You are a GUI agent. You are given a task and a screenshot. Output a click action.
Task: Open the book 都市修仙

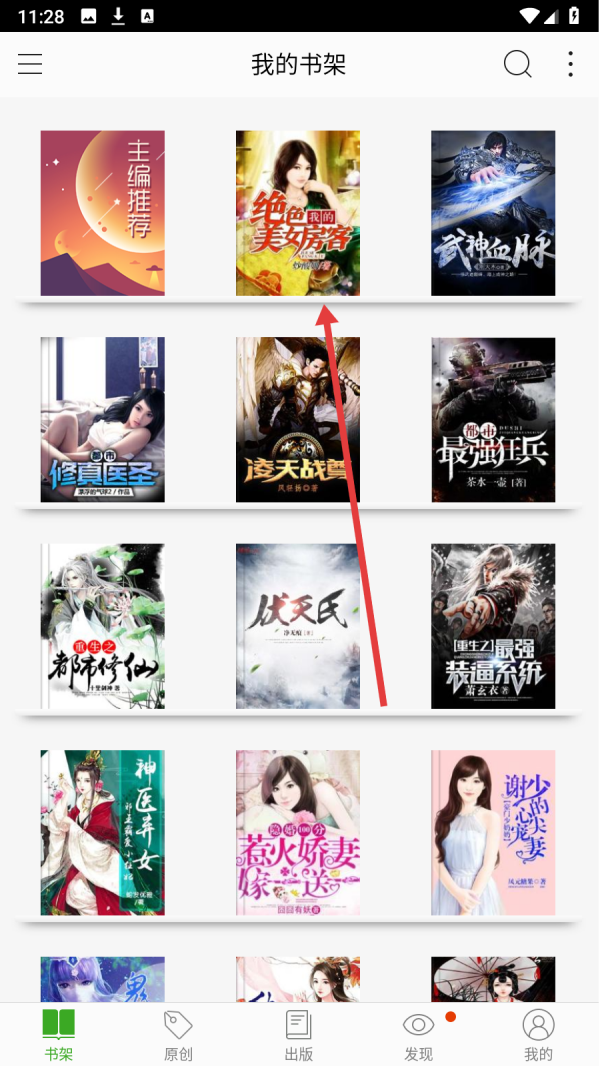103,626
